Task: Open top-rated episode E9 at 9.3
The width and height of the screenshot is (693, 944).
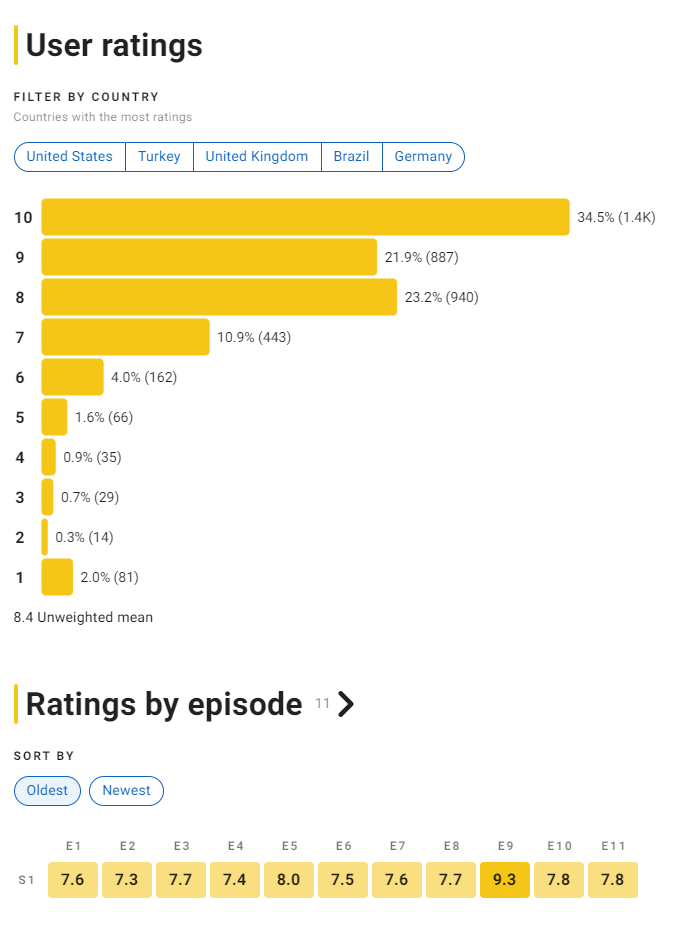Action: pos(505,880)
